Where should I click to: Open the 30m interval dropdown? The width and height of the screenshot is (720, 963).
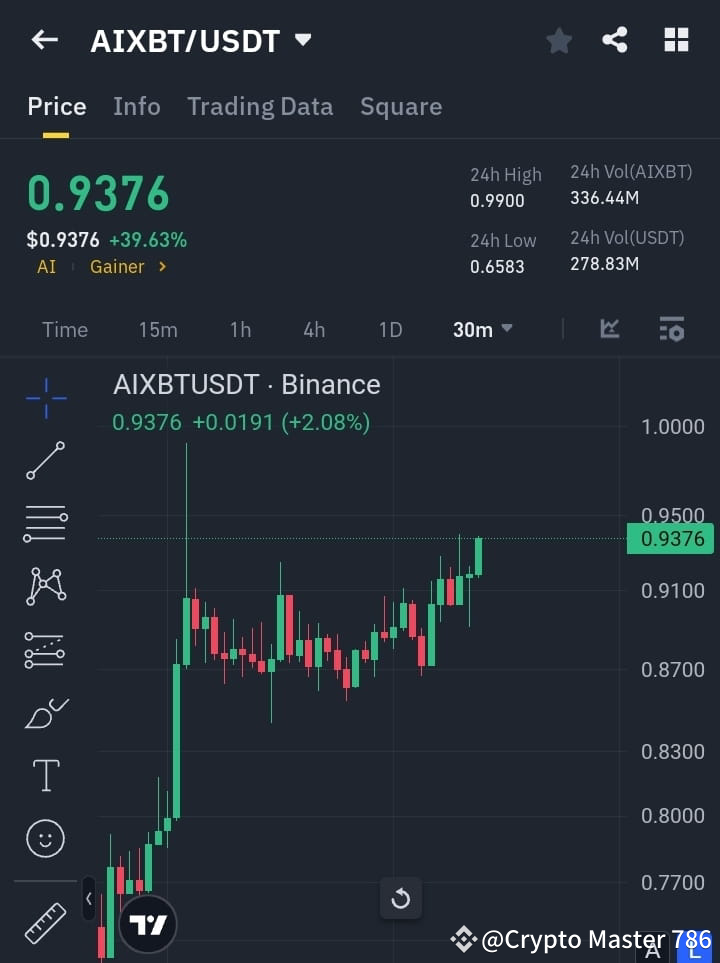[482, 329]
